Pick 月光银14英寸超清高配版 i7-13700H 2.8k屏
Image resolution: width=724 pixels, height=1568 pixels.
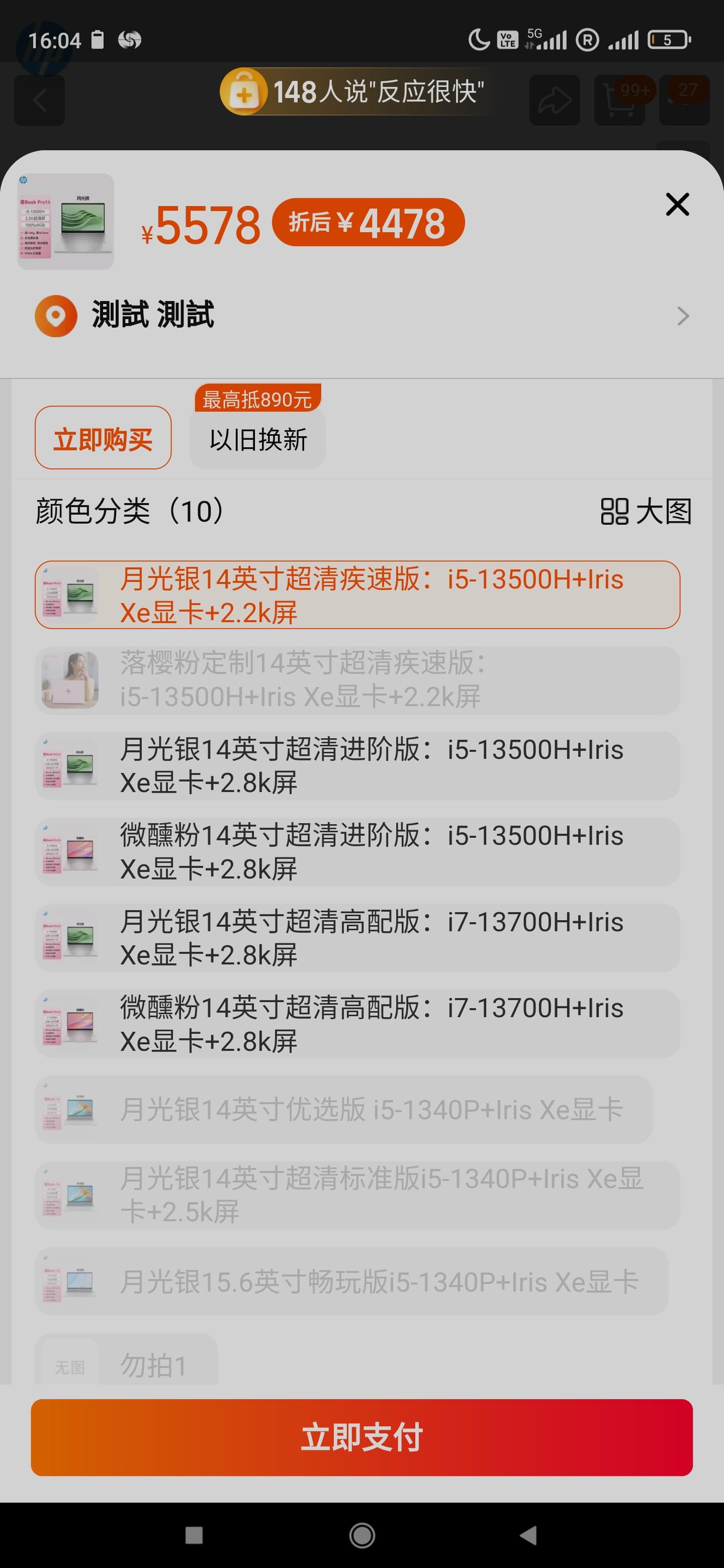click(357, 938)
